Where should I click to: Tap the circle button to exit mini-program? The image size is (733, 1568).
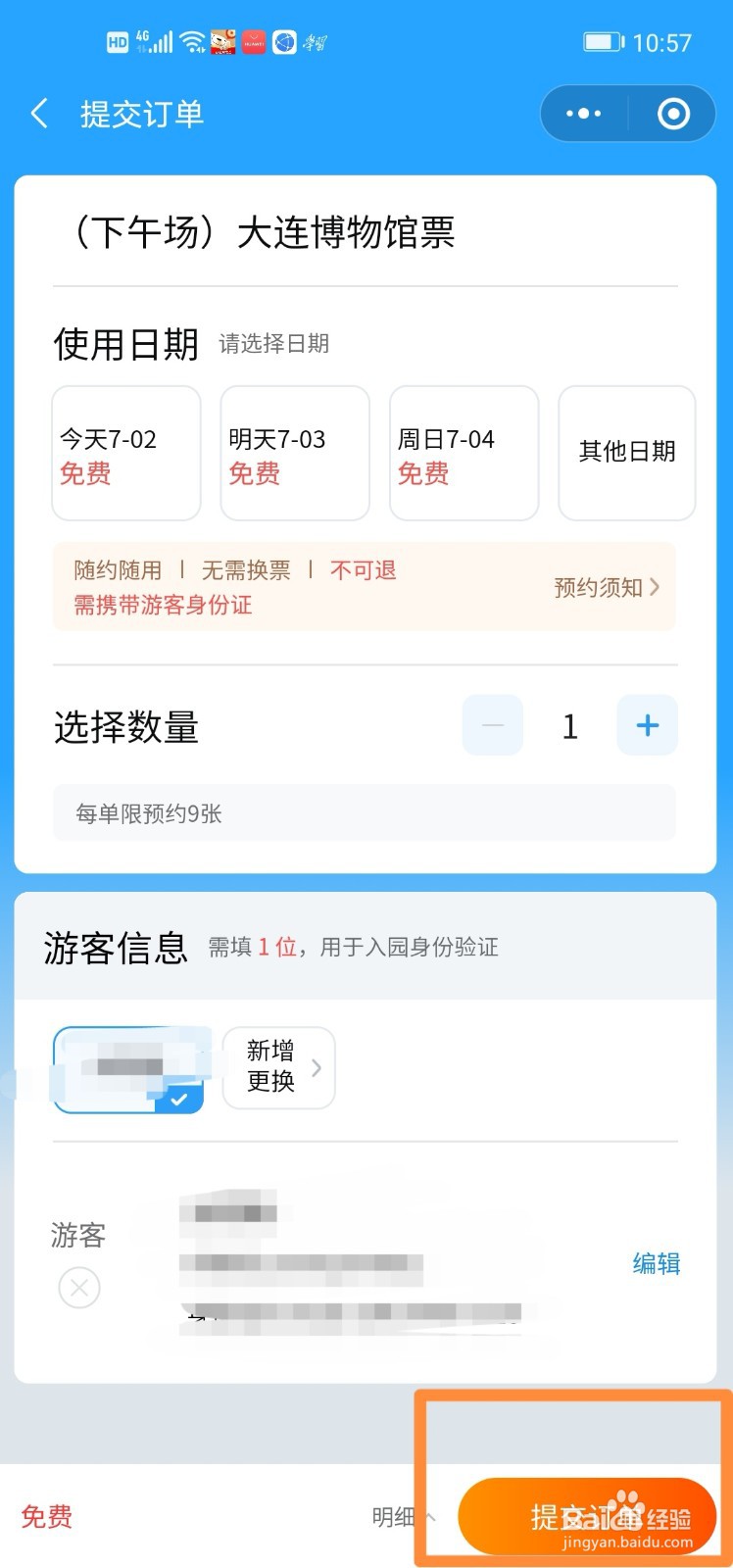673,114
